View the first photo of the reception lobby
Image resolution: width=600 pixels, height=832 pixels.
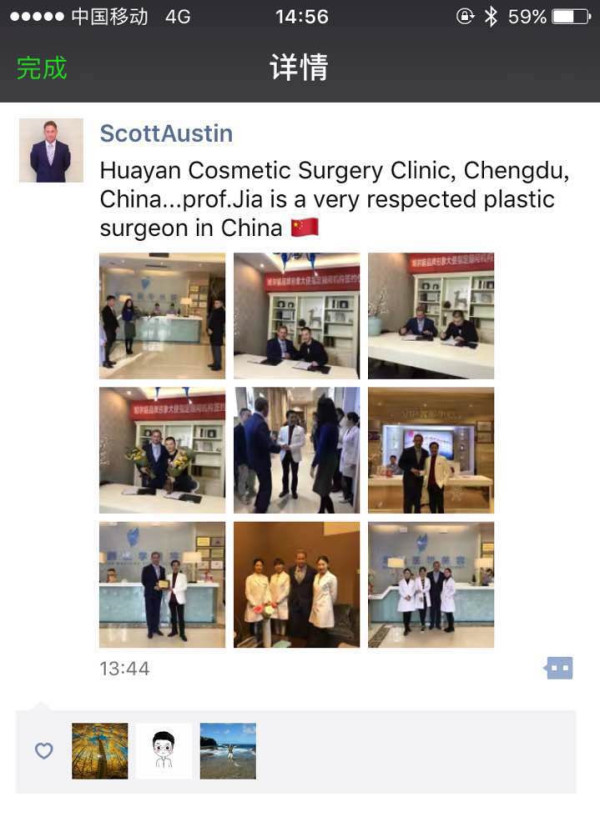pyautogui.click(x=162, y=316)
